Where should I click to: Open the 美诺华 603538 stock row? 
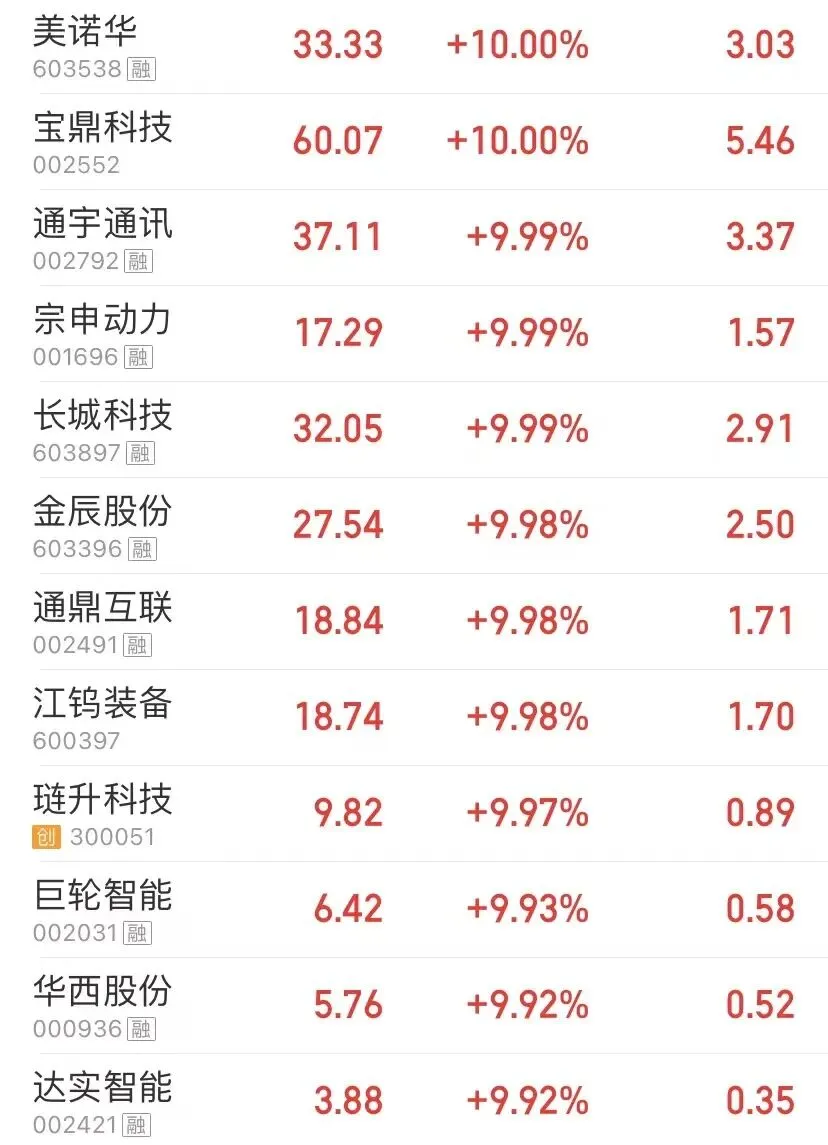pyautogui.click(x=414, y=47)
